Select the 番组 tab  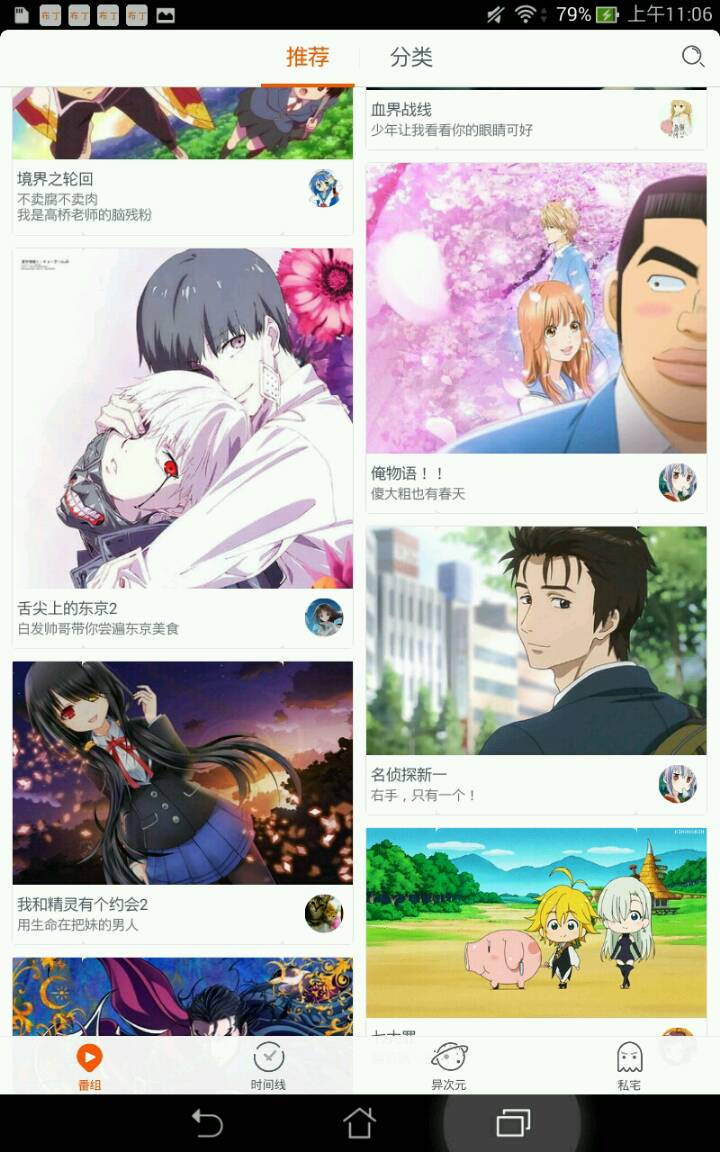click(x=90, y=1065)
